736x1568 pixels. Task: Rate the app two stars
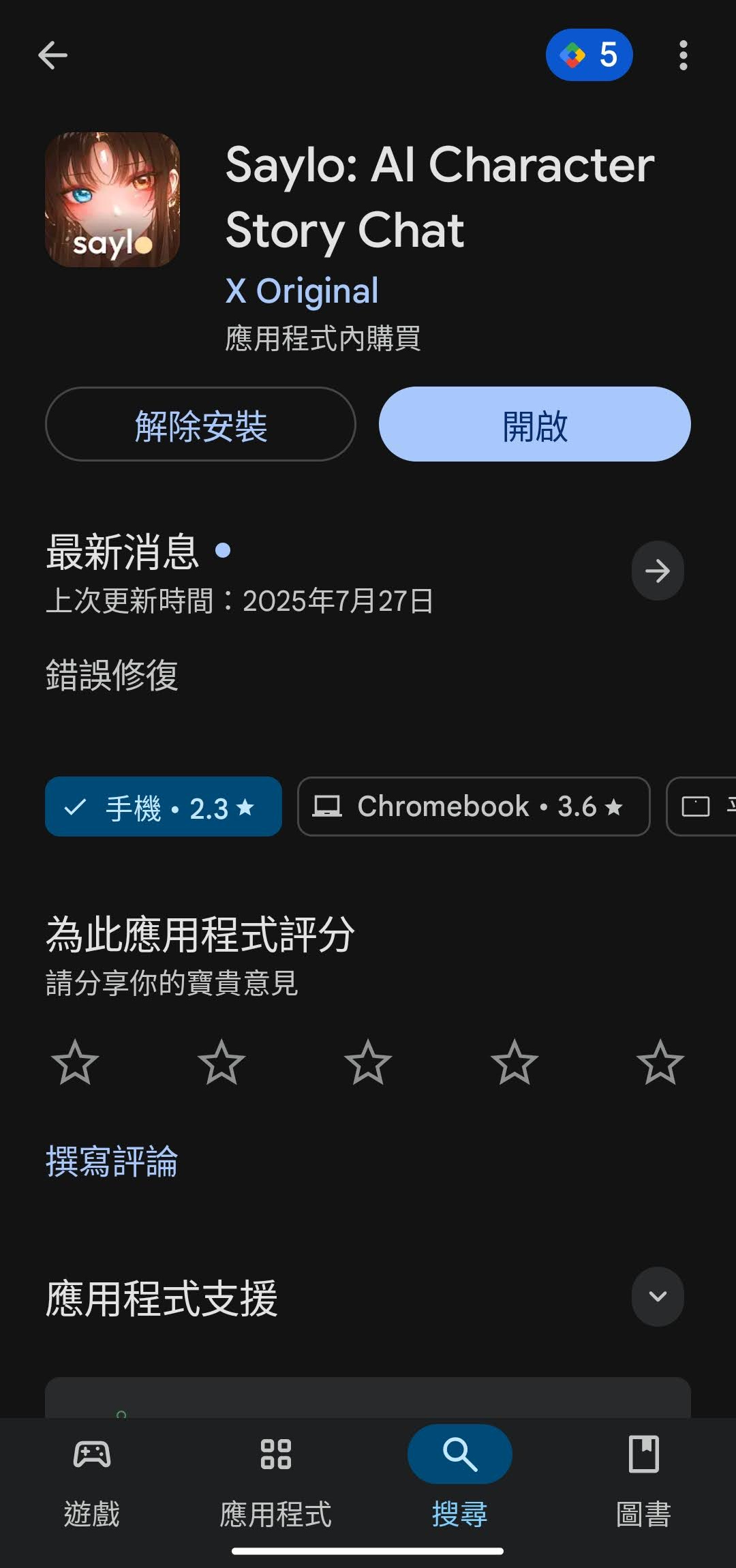click(x=221, y=1062)
